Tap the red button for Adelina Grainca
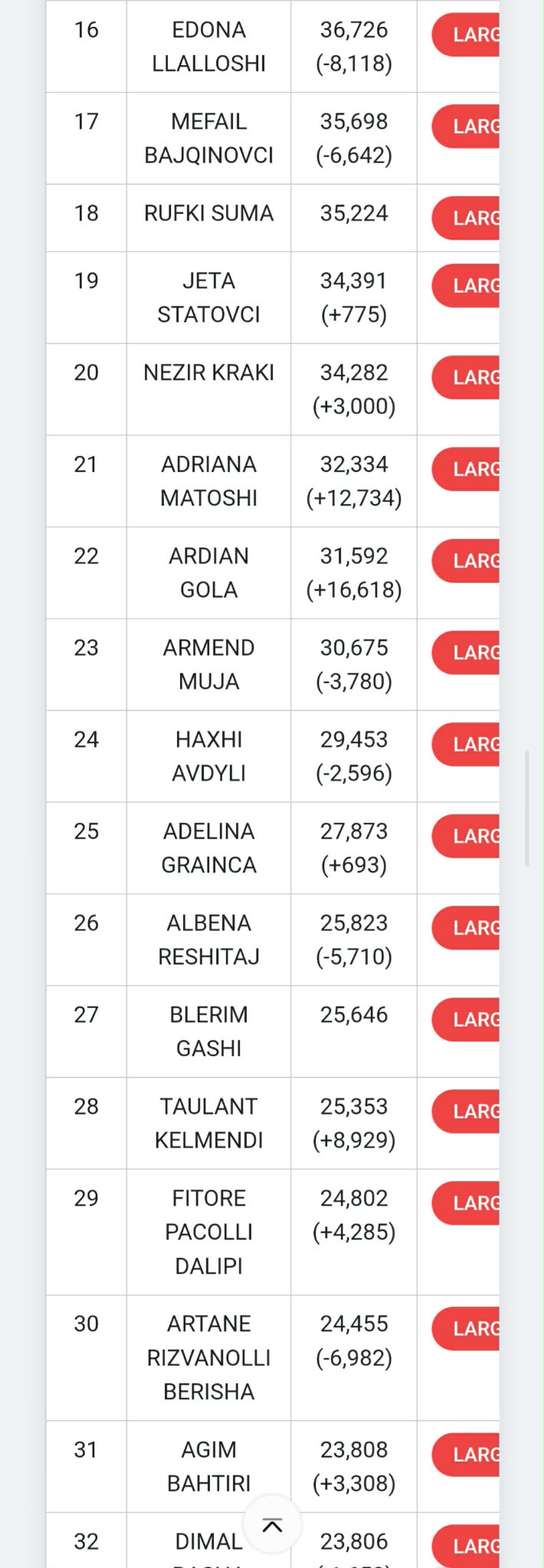Viewport: 544px width, 1568px height. pos(467,836)
